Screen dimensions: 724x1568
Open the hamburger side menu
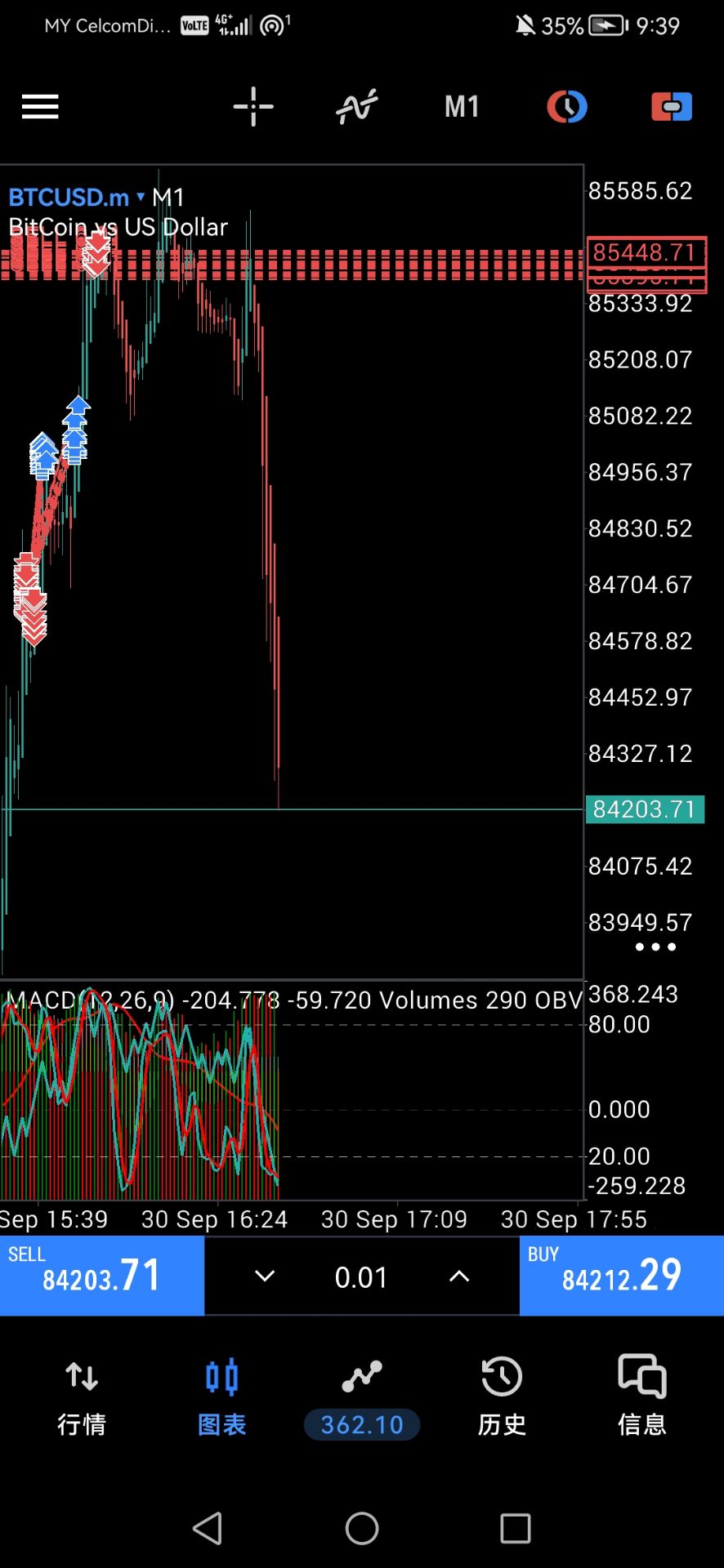click(40, 107)
